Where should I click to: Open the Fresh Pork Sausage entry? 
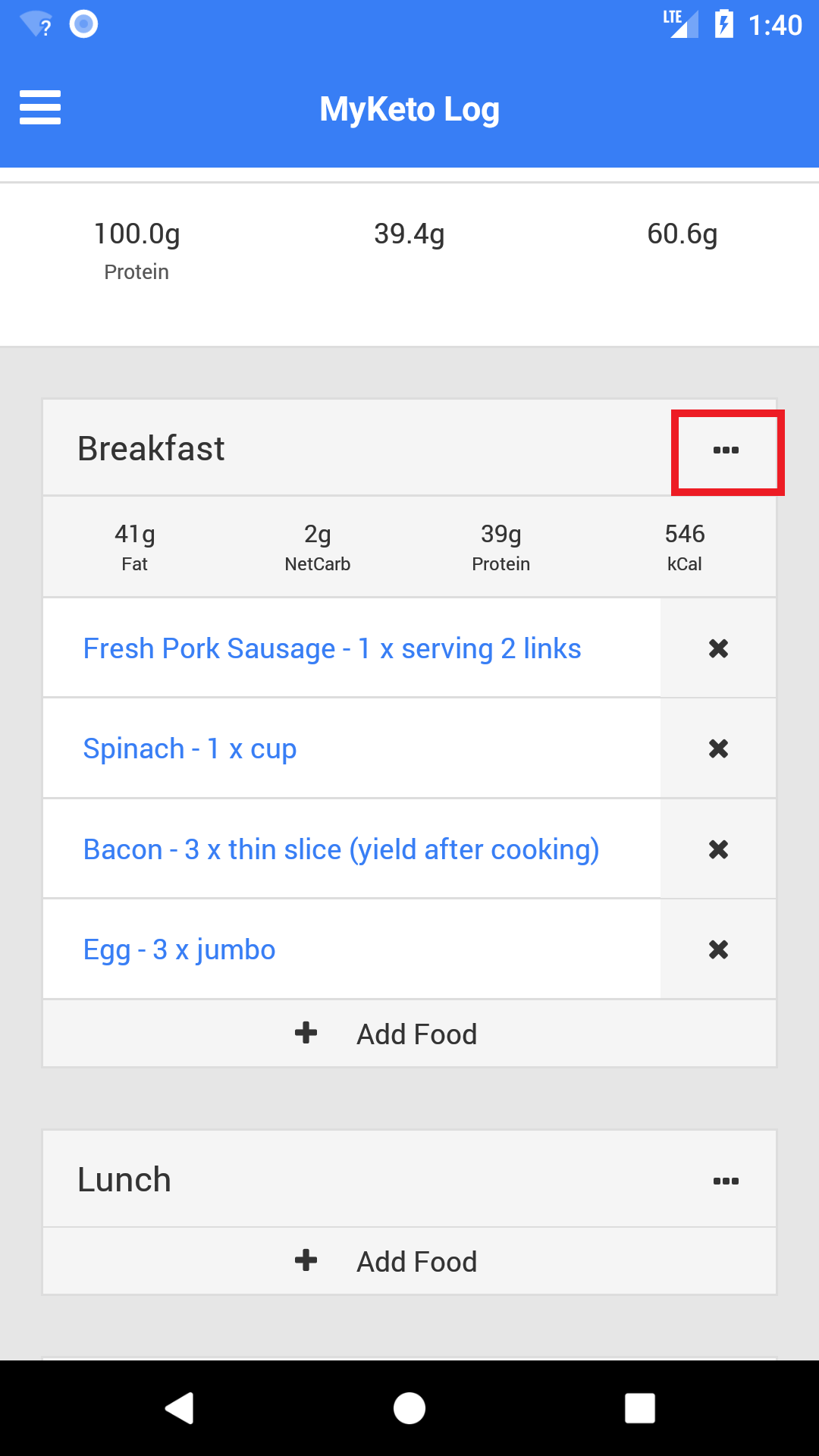332,648
